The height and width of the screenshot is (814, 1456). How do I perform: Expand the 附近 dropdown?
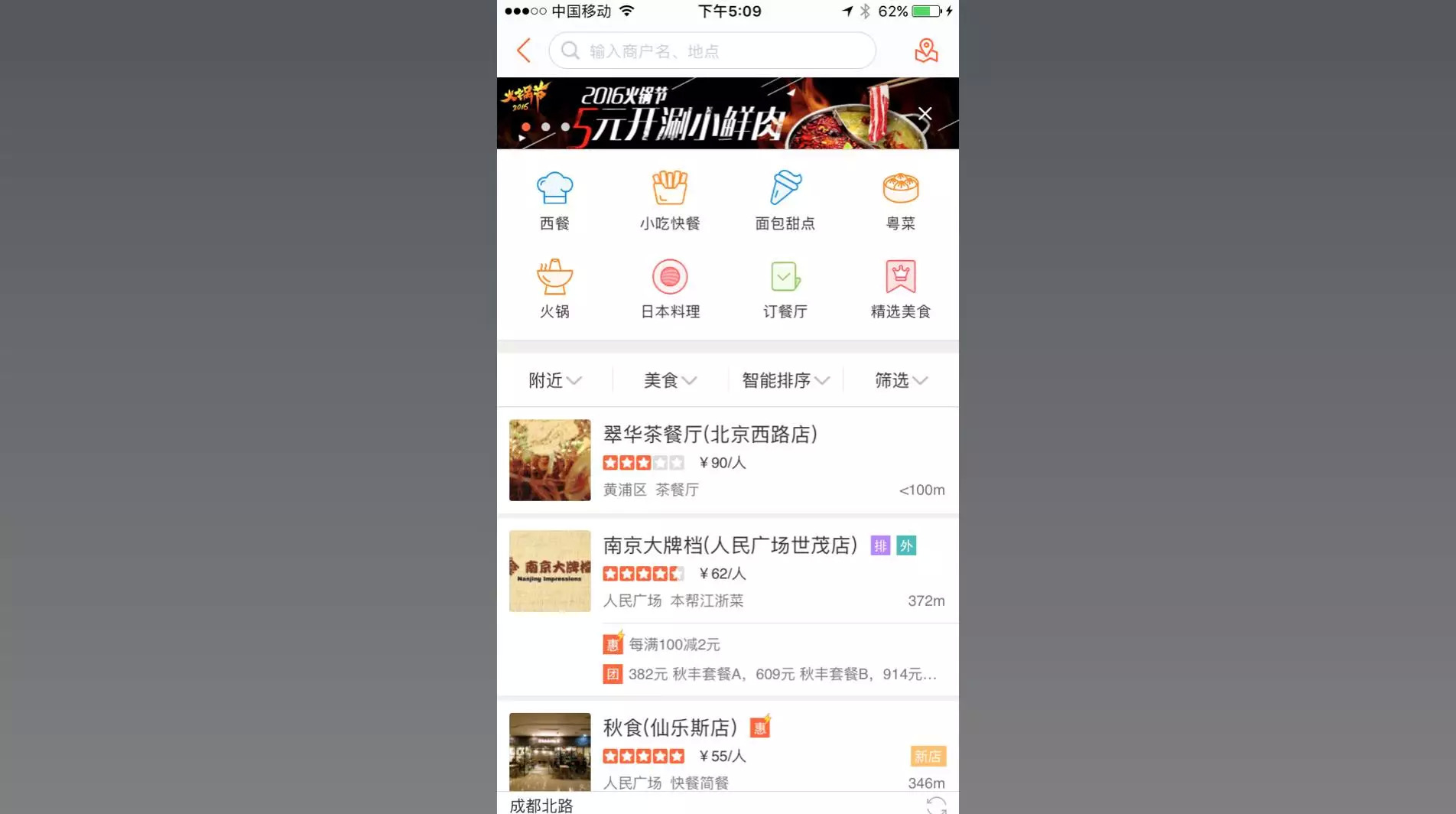[x=554, y=380]
